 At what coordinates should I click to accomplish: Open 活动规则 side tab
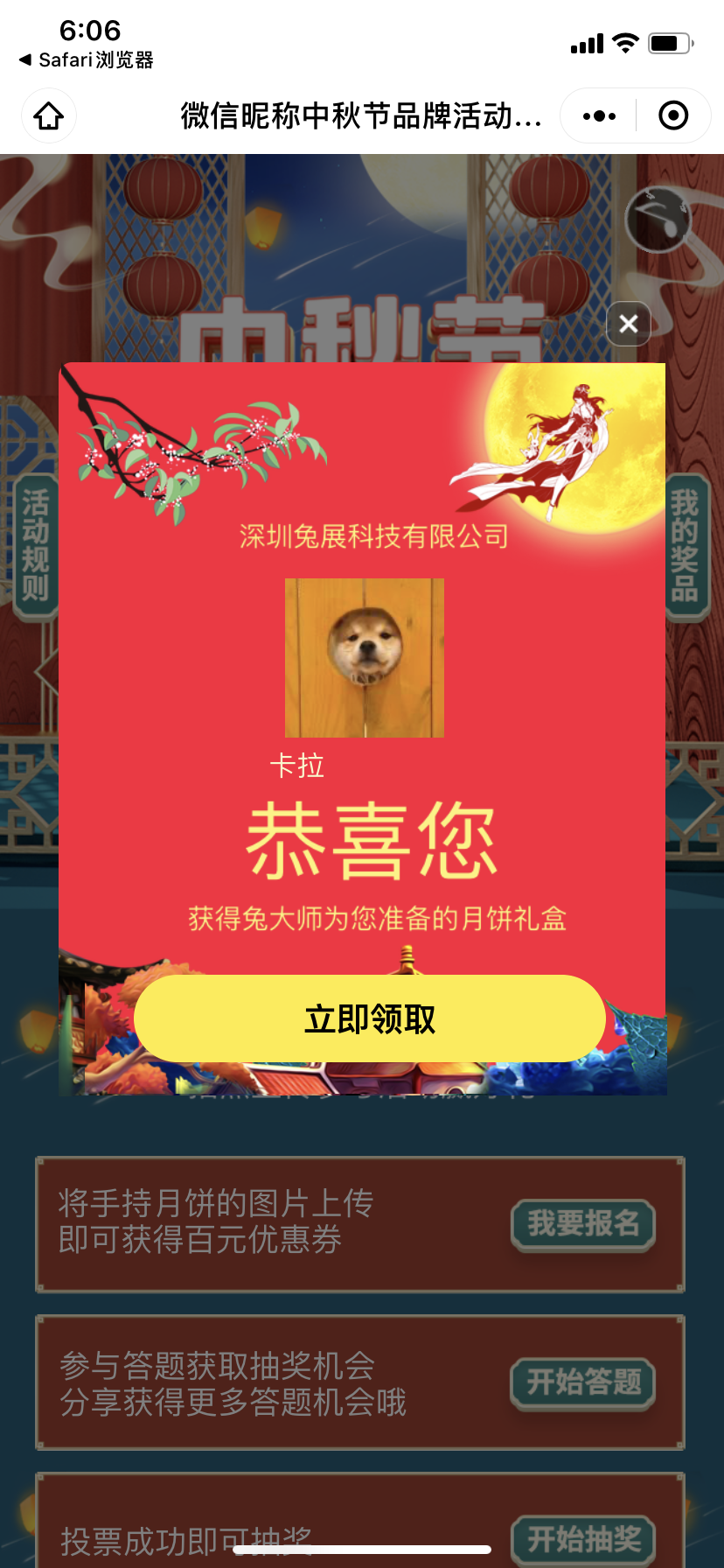[x=35, y=546]
